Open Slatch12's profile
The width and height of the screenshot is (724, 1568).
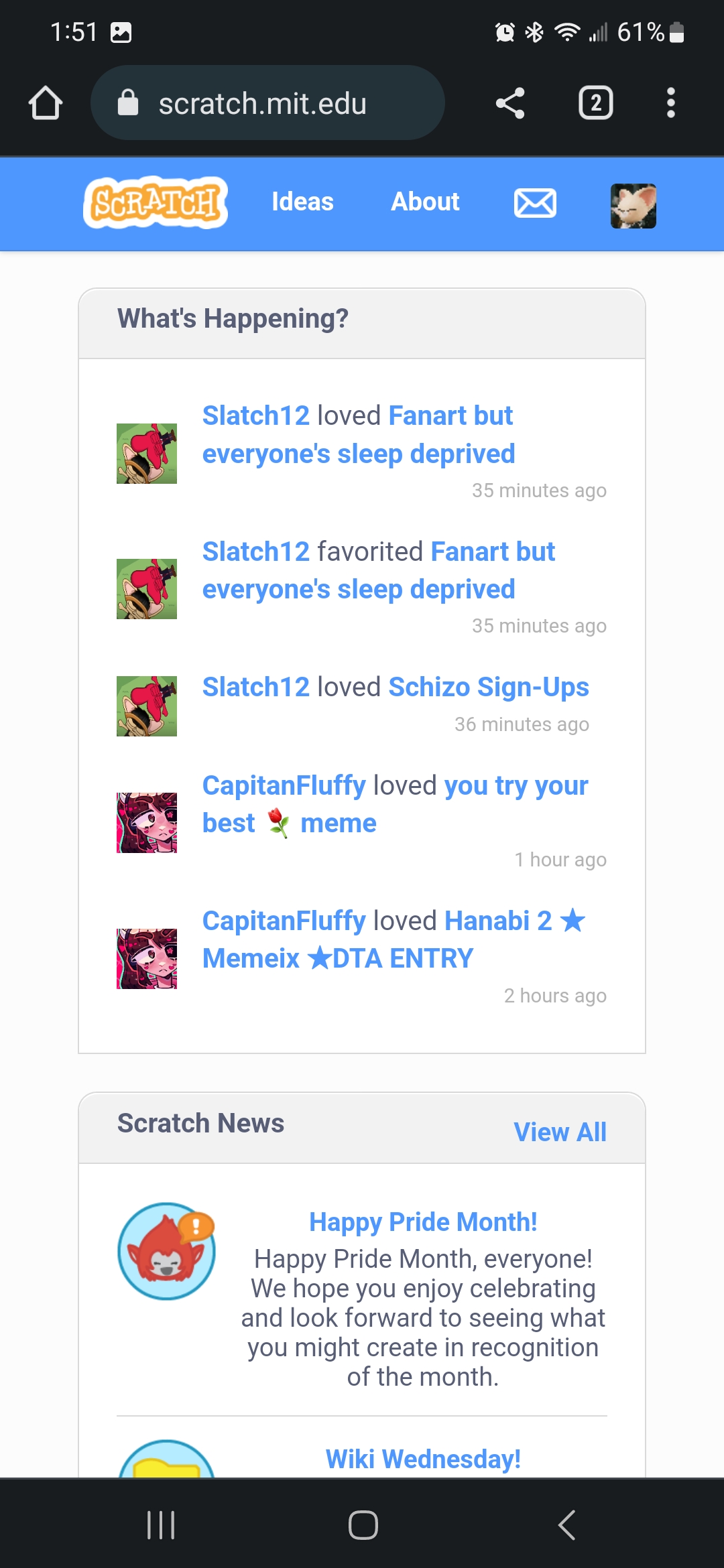point(255,415)
